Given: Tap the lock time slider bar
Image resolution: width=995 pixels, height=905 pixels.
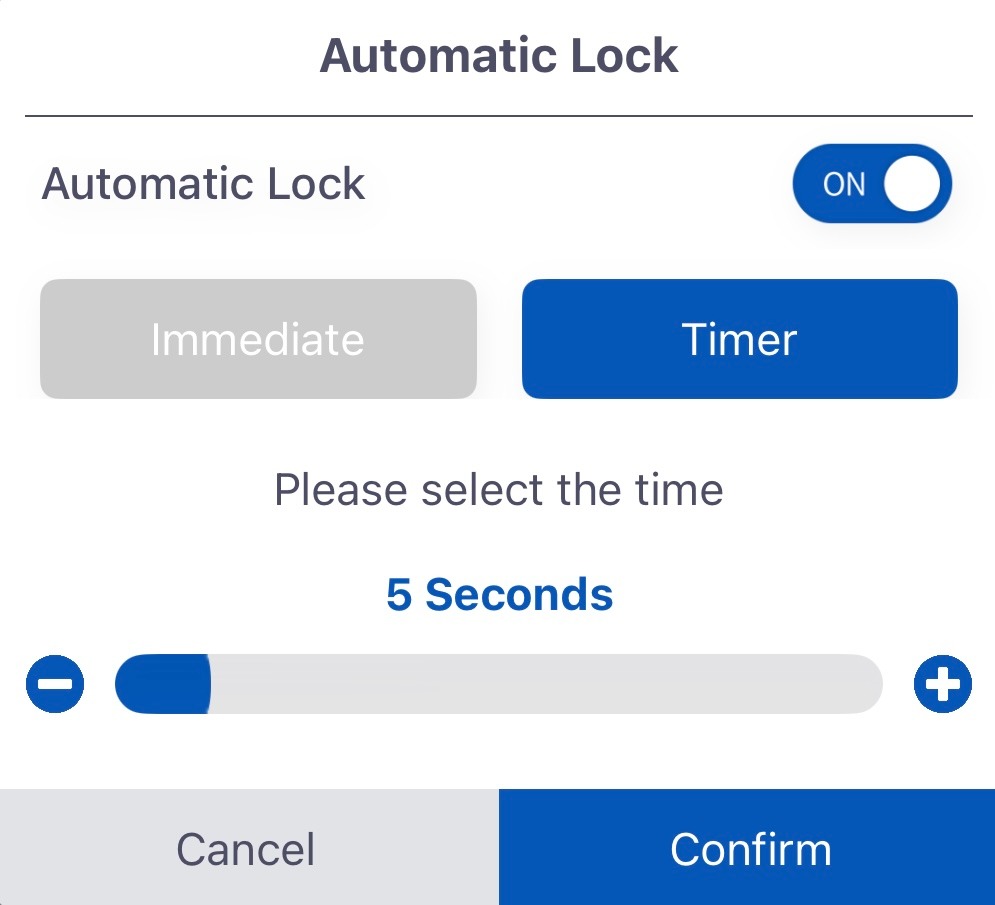Looking at the screenshot, I should pyautogui.click(x=498, y=685).
